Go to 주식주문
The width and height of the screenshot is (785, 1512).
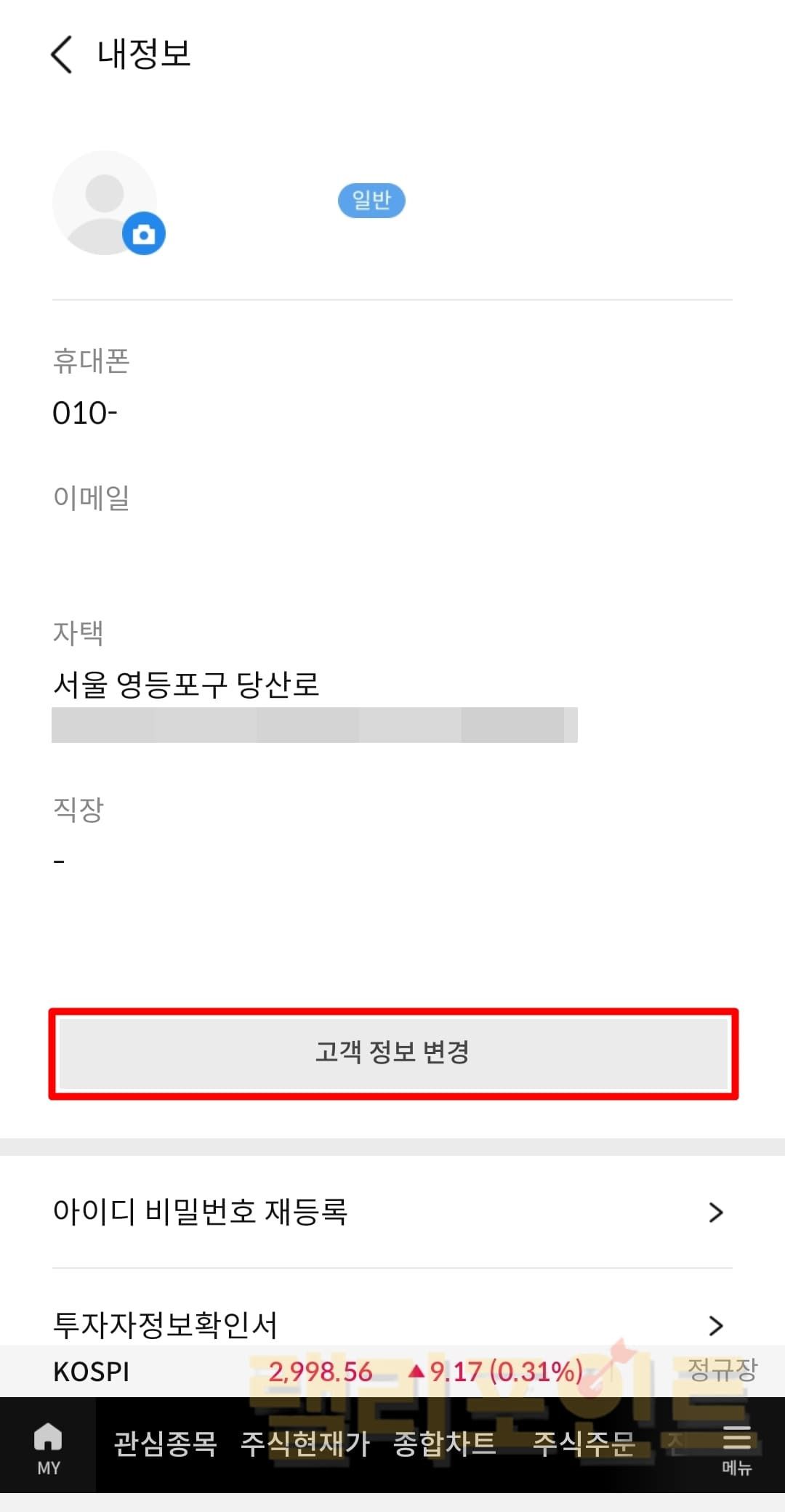(584, 1444)
